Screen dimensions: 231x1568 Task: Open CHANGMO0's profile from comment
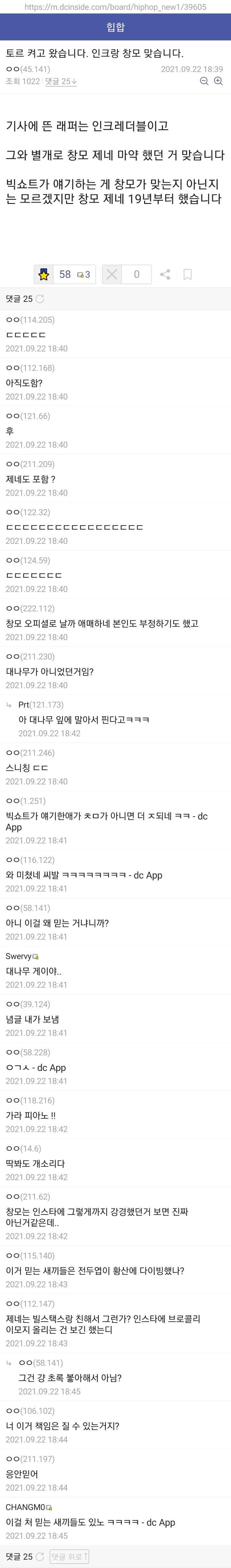[x=26, y=1507]
